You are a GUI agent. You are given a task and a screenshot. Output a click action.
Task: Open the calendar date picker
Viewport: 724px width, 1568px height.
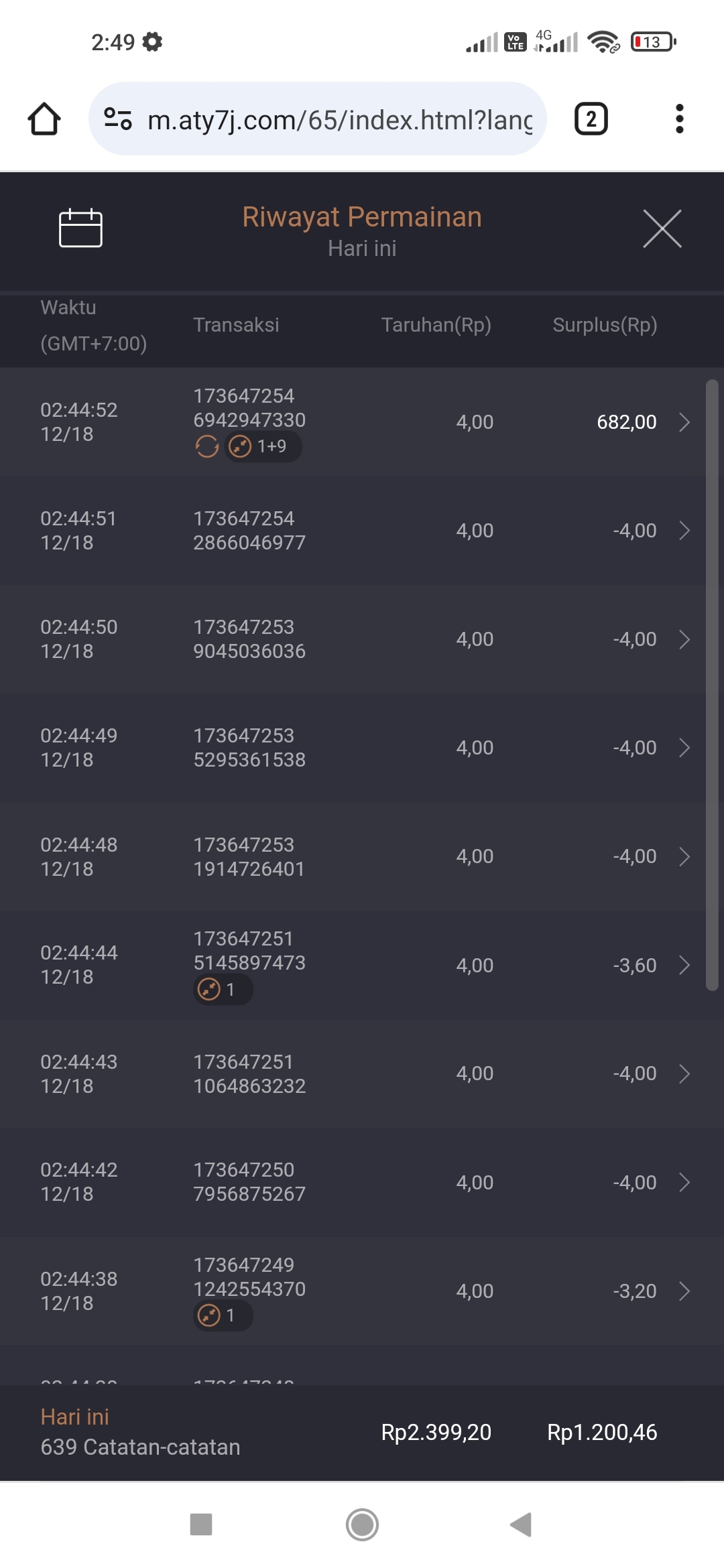pyautogui.click(x=80, y=228)
